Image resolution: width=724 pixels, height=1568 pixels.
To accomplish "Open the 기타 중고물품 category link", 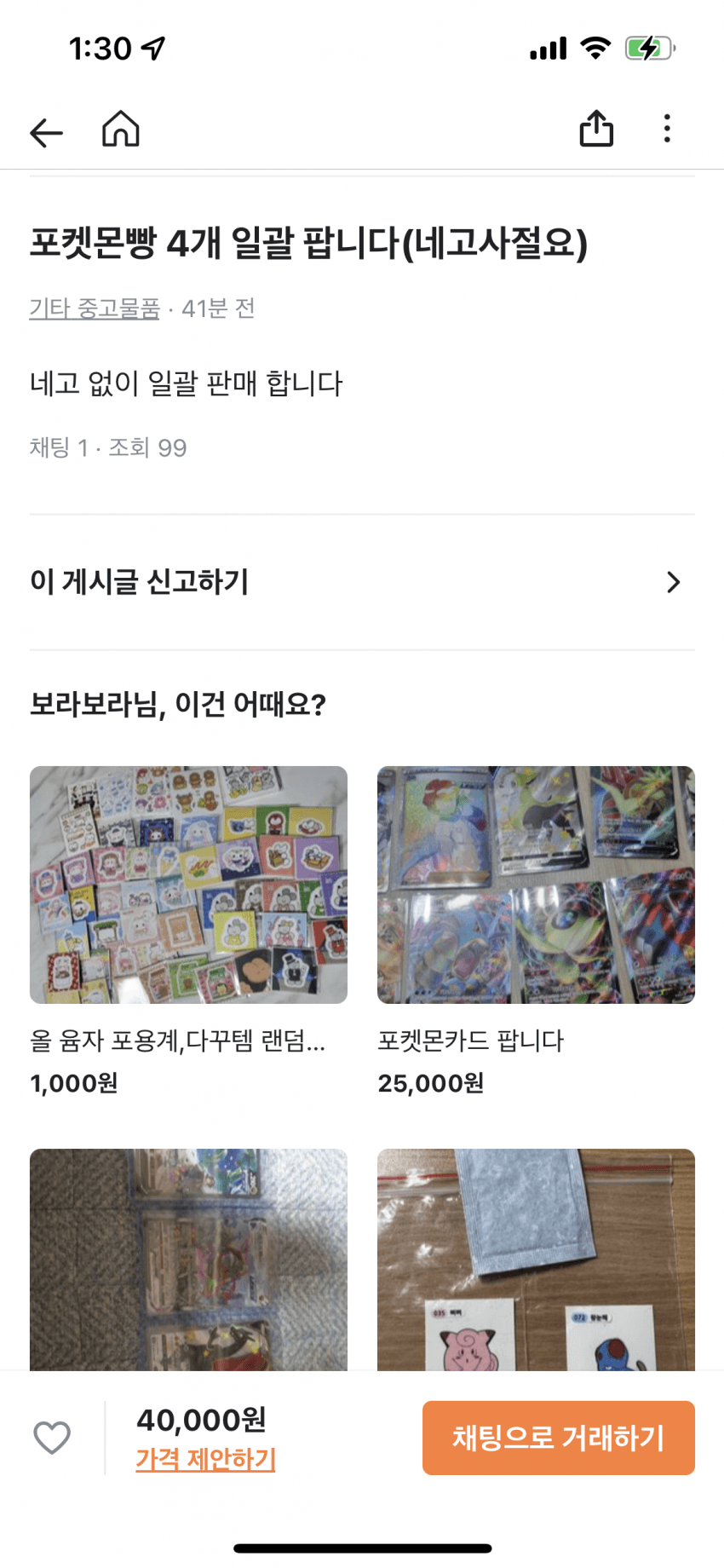I will tap(95, 308).
